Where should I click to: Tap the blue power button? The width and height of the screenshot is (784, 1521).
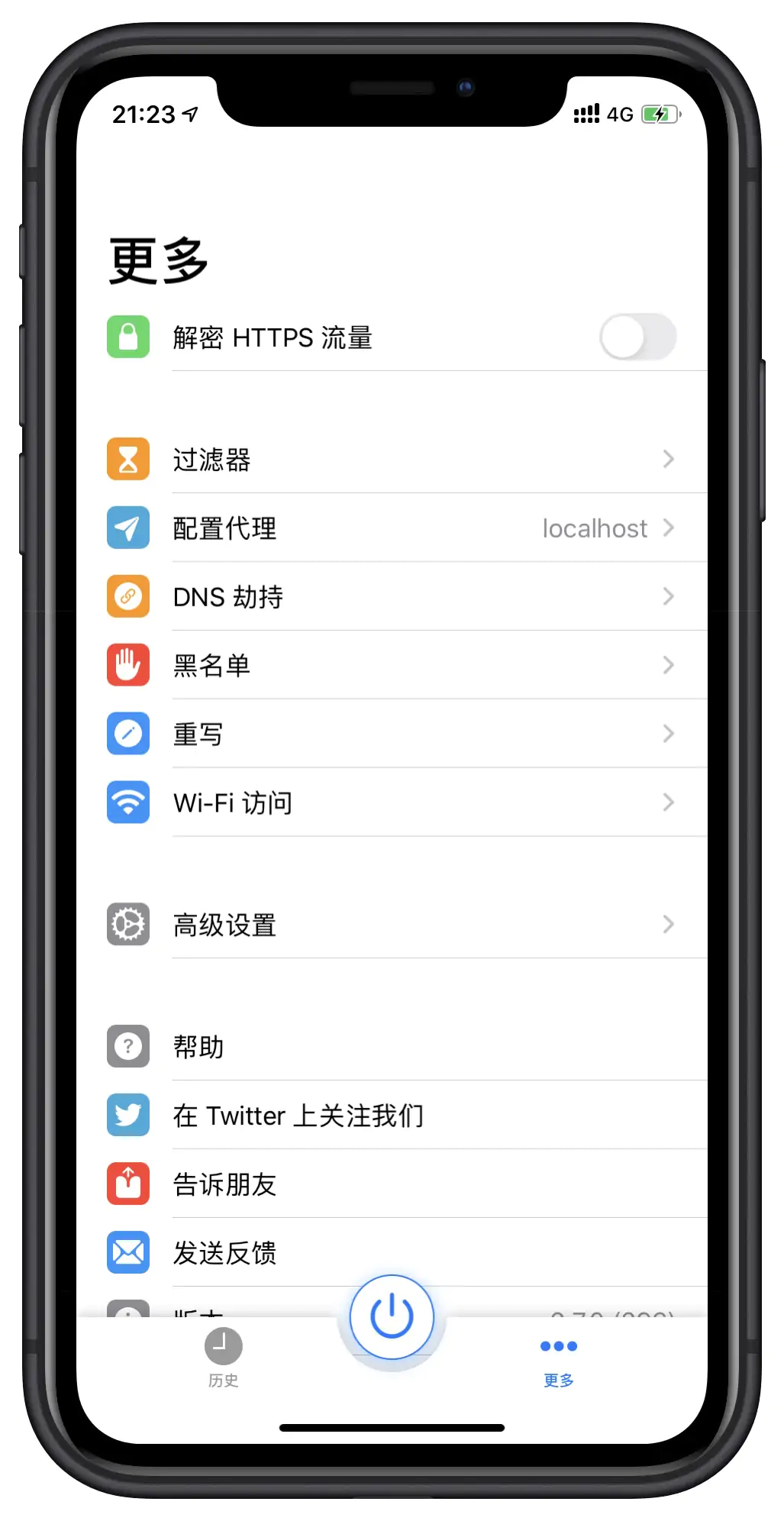click(392, 1316)
